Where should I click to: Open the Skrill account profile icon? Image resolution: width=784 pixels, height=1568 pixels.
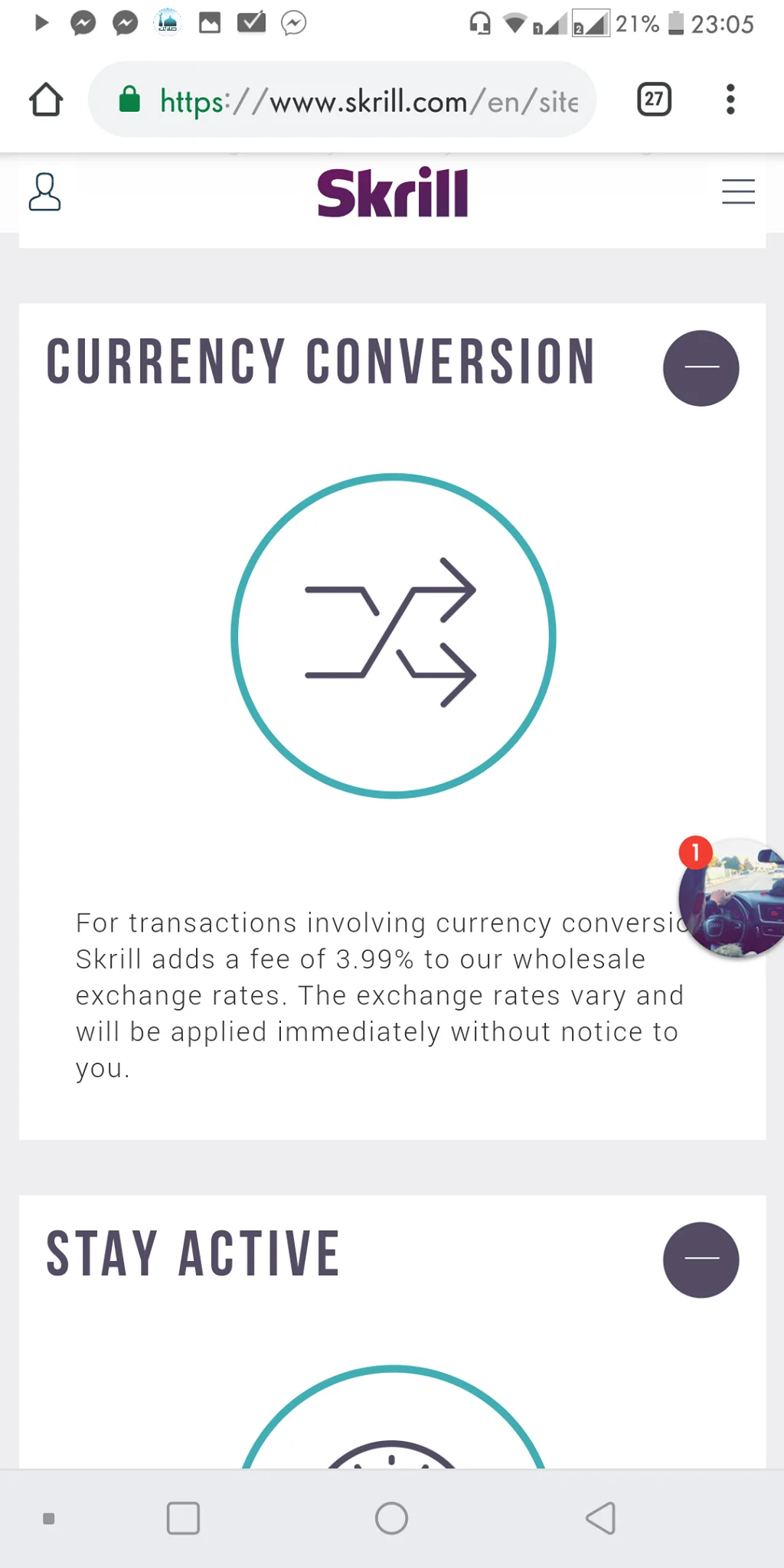pyautogui.click(x=44, y=191)
